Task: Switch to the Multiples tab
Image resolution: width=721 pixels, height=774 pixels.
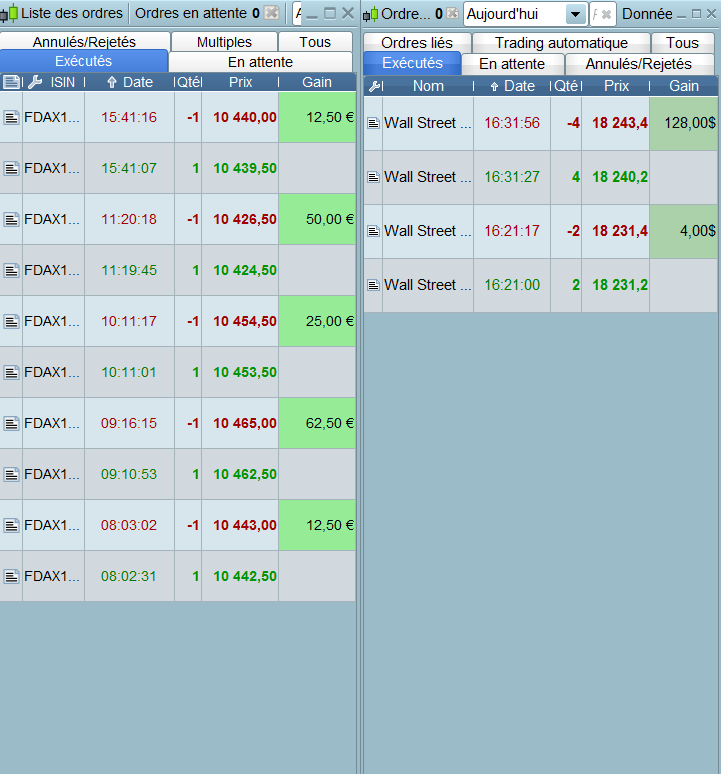Action: tap(224, 42)
